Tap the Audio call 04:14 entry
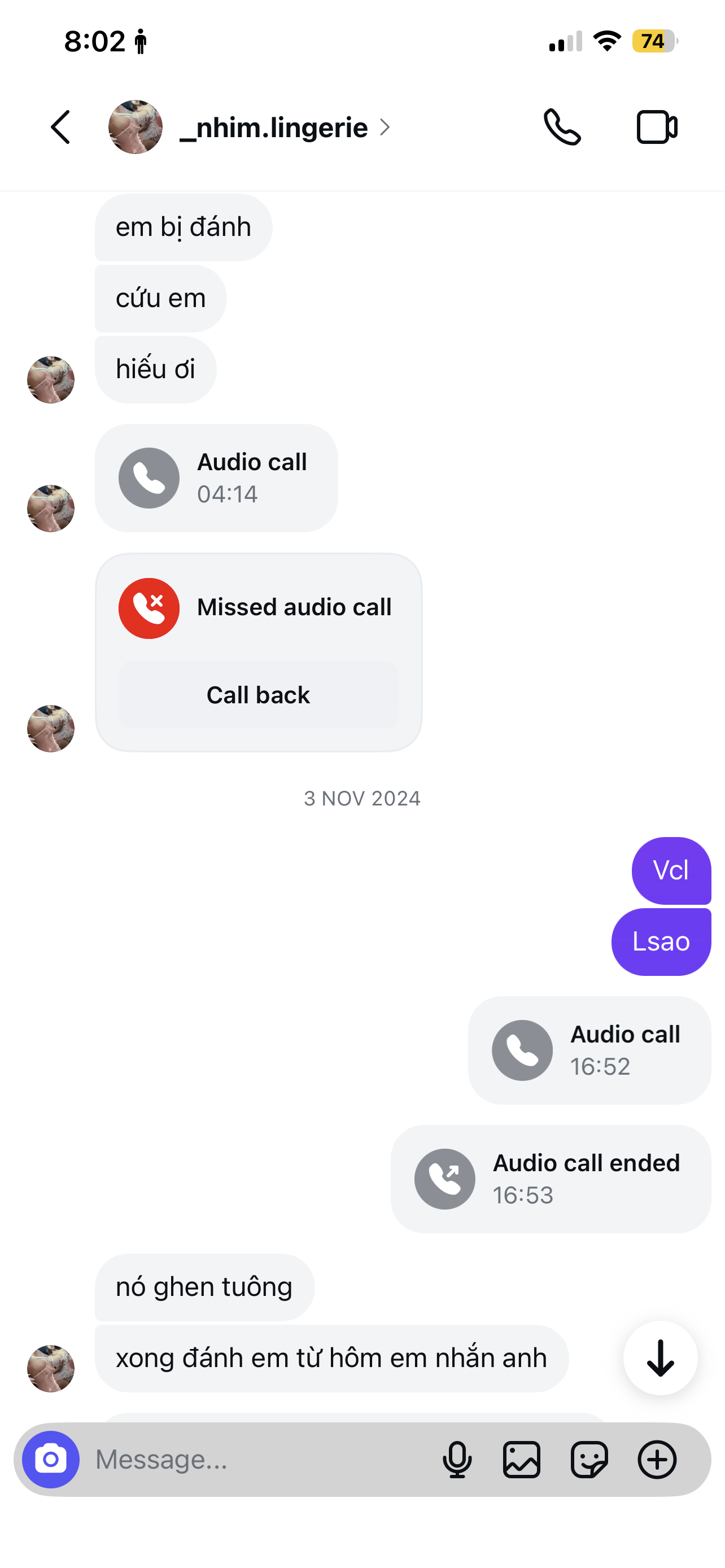Screen dimensions: 725x1568 point(216,478)
